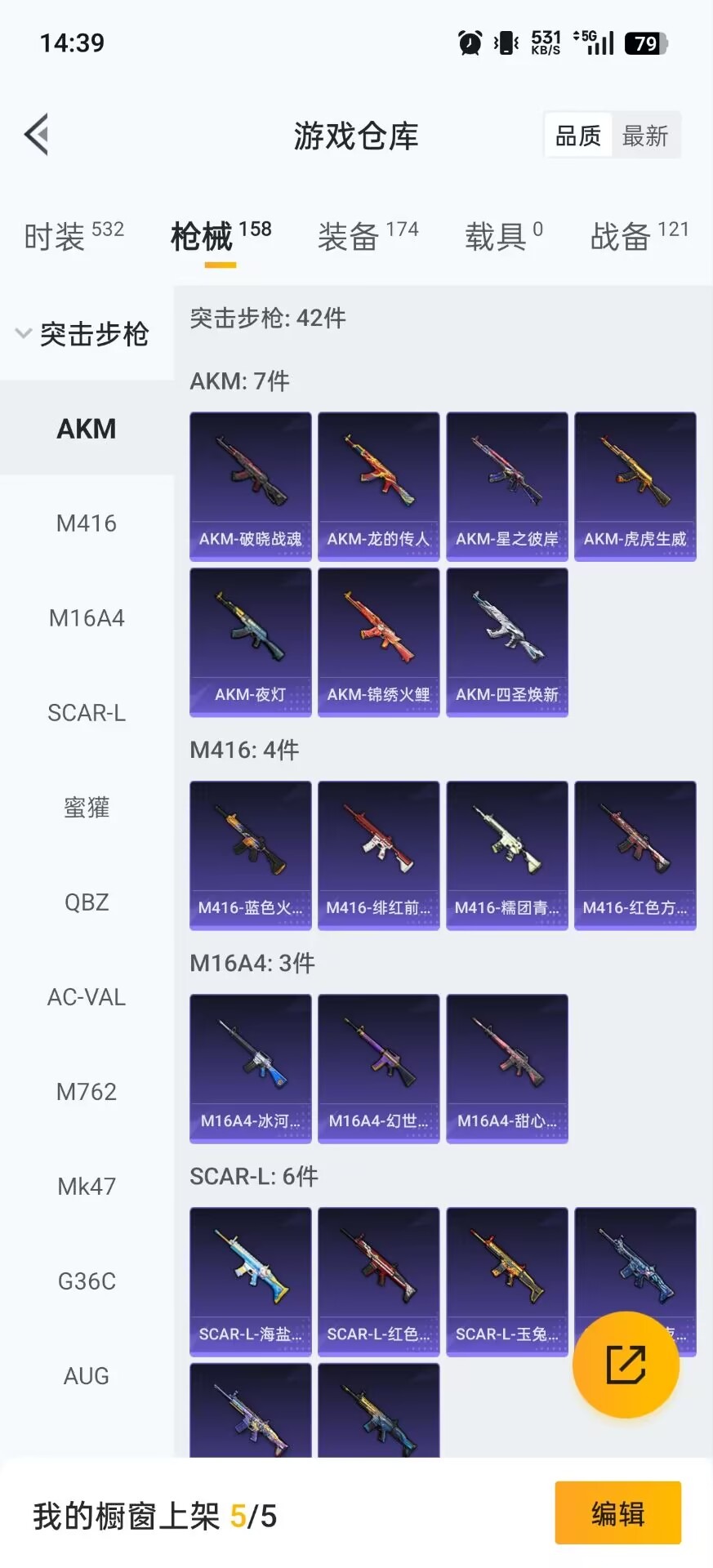Jump to 蜜獾 weapons
This screenshot has width=713, height=1568.
[87, 807]
